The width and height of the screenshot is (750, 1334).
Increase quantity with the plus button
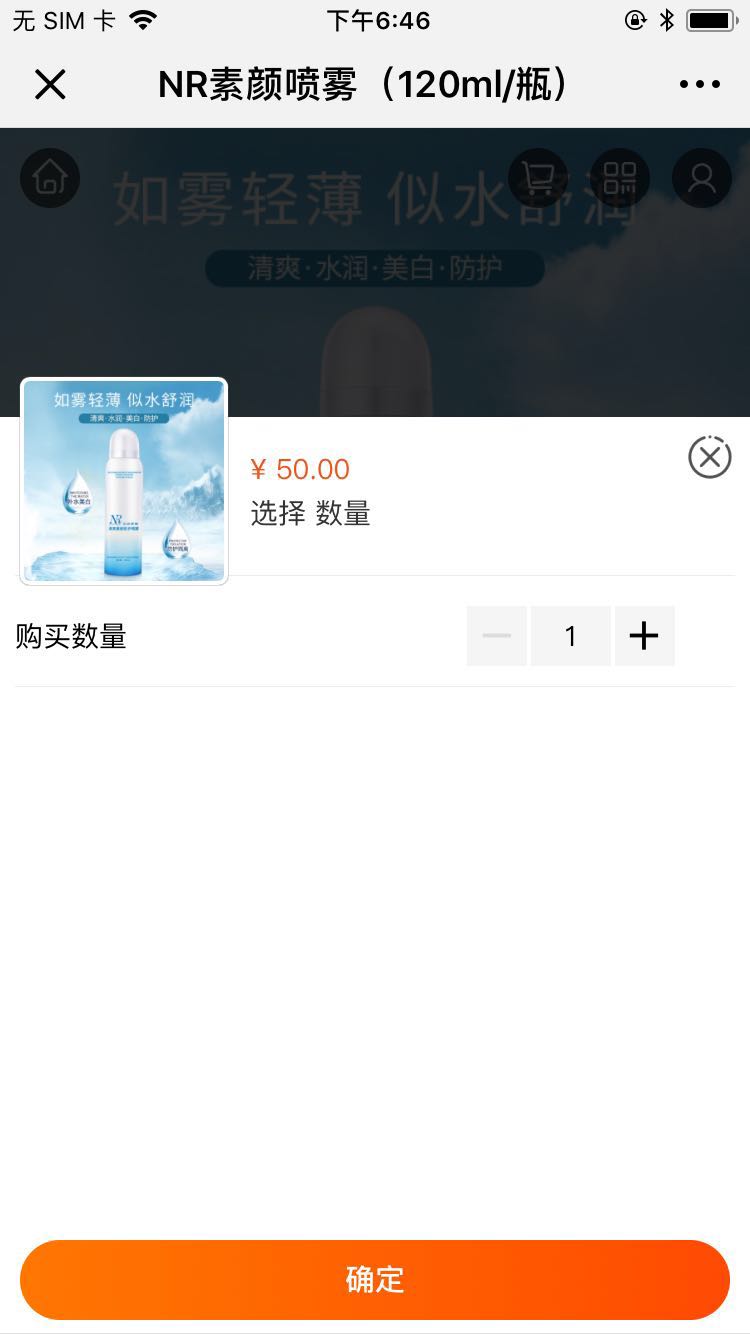pyautogui.click(x=644, y=636)
